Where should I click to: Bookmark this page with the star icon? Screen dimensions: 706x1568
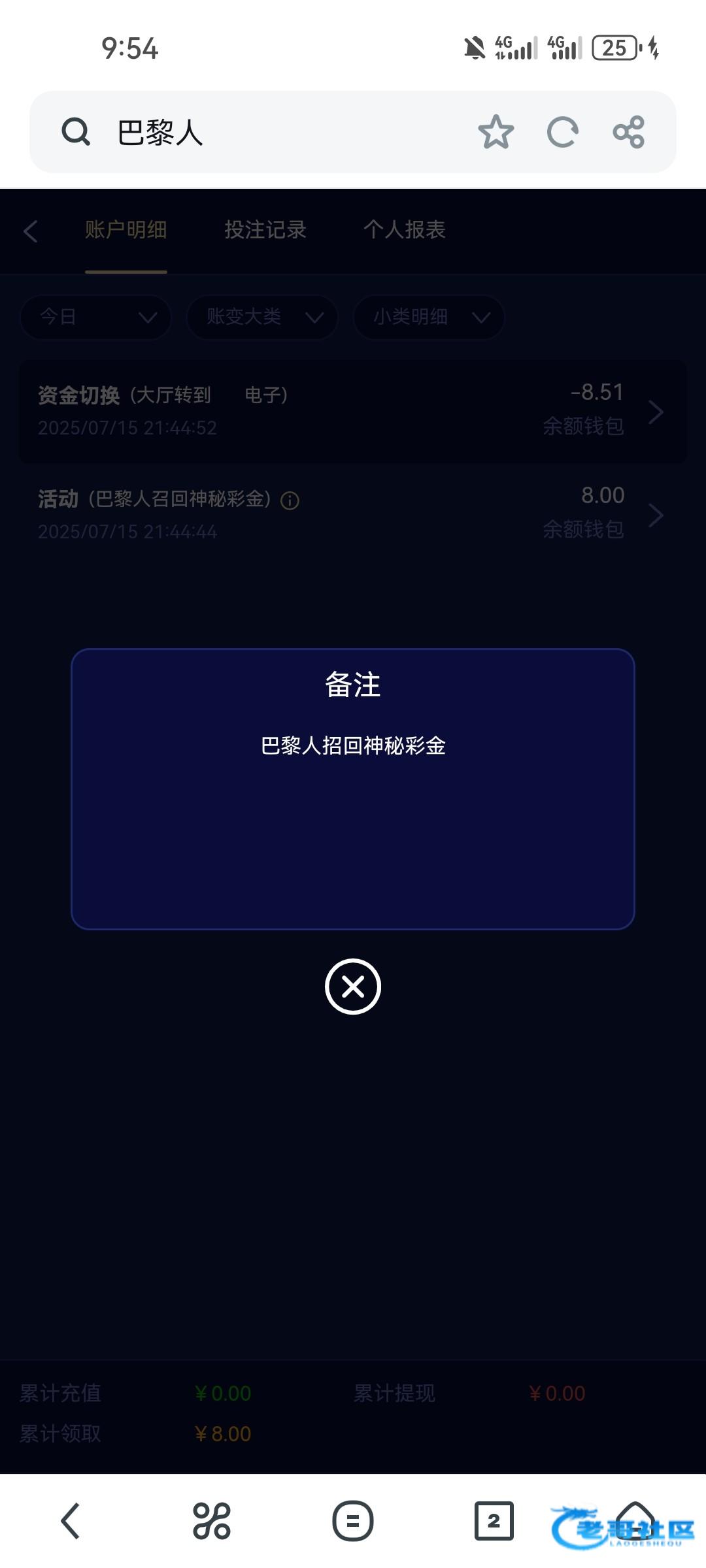point(496,132)
